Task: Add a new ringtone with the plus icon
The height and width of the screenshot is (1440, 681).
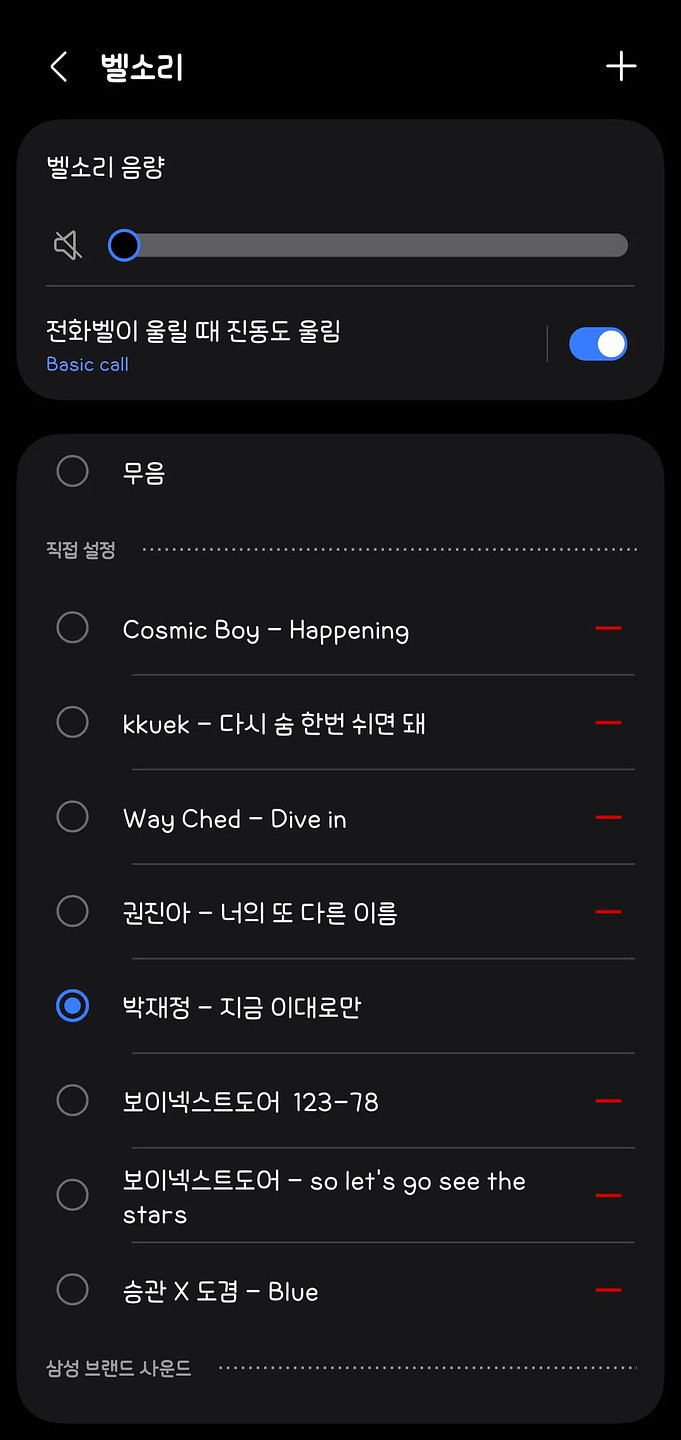Action: (621, 67)
